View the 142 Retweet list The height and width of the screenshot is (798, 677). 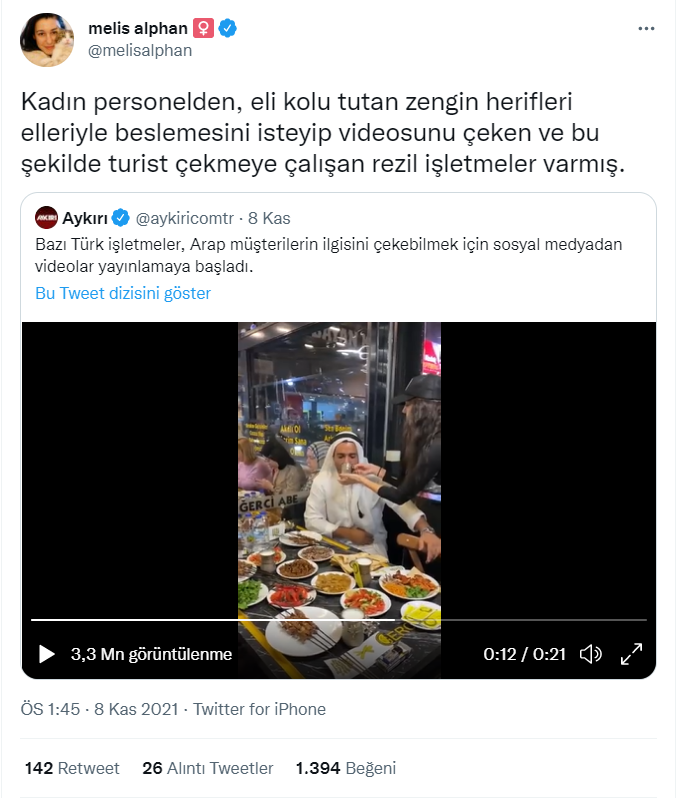point(72,768)
